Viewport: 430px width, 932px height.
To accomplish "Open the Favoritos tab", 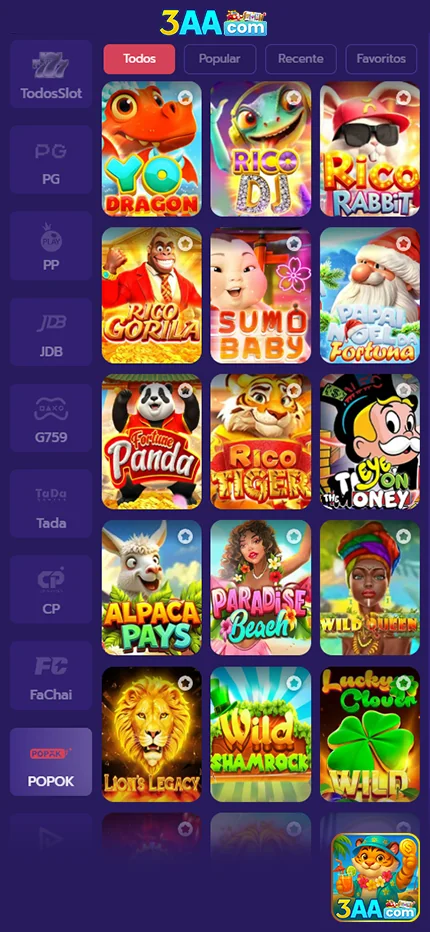I will (381, 59).
